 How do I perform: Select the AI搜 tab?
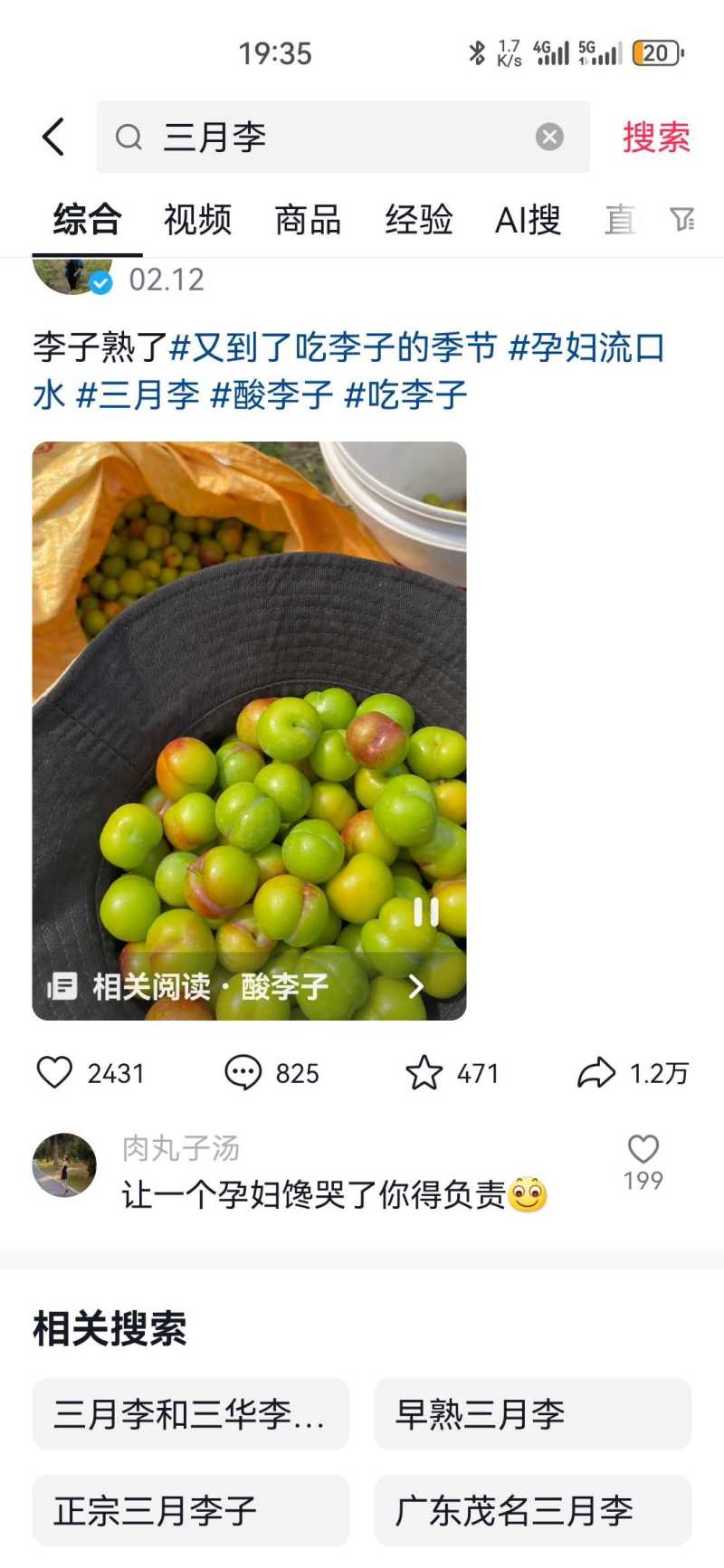point(528,220)
